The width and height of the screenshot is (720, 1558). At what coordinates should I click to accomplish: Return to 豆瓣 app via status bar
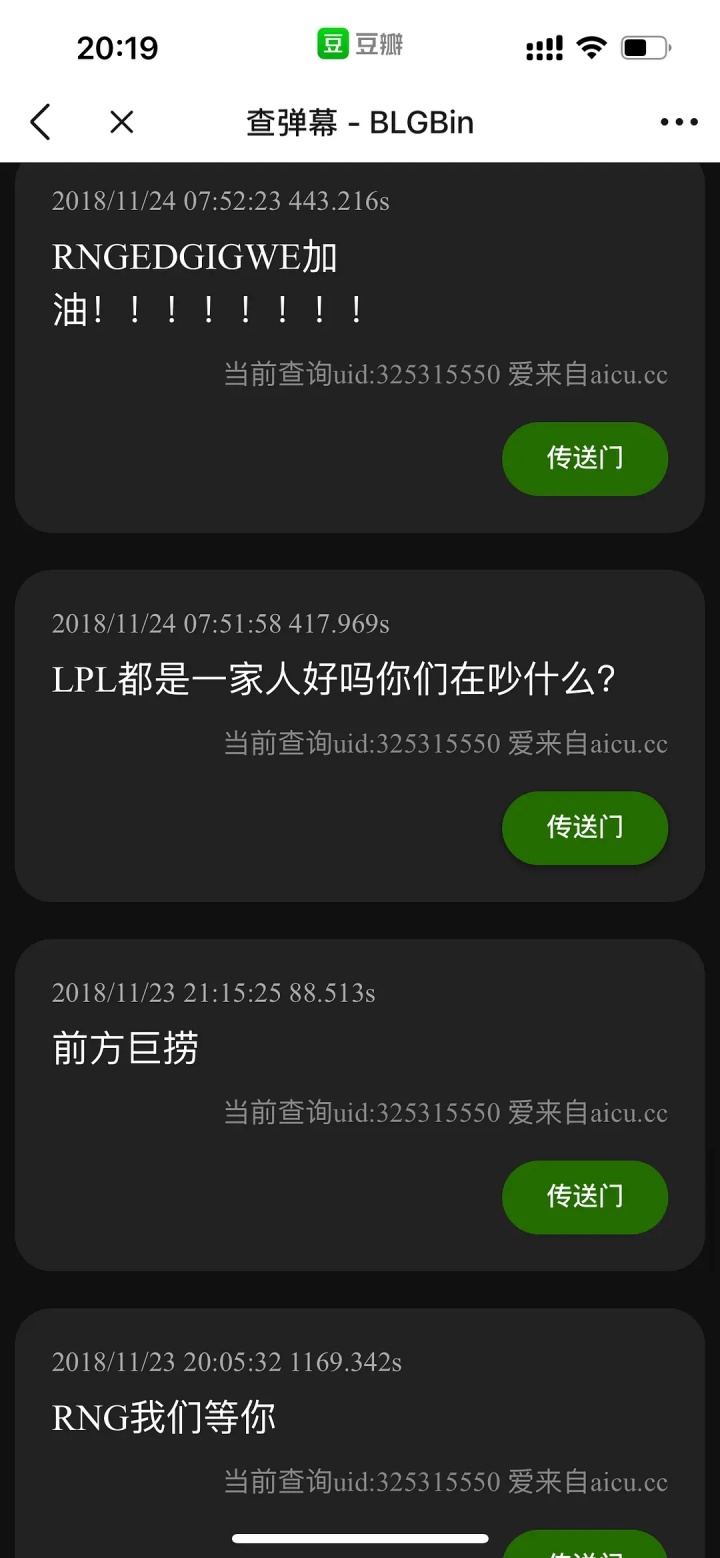pyautogui.click(x=360, y=44)
